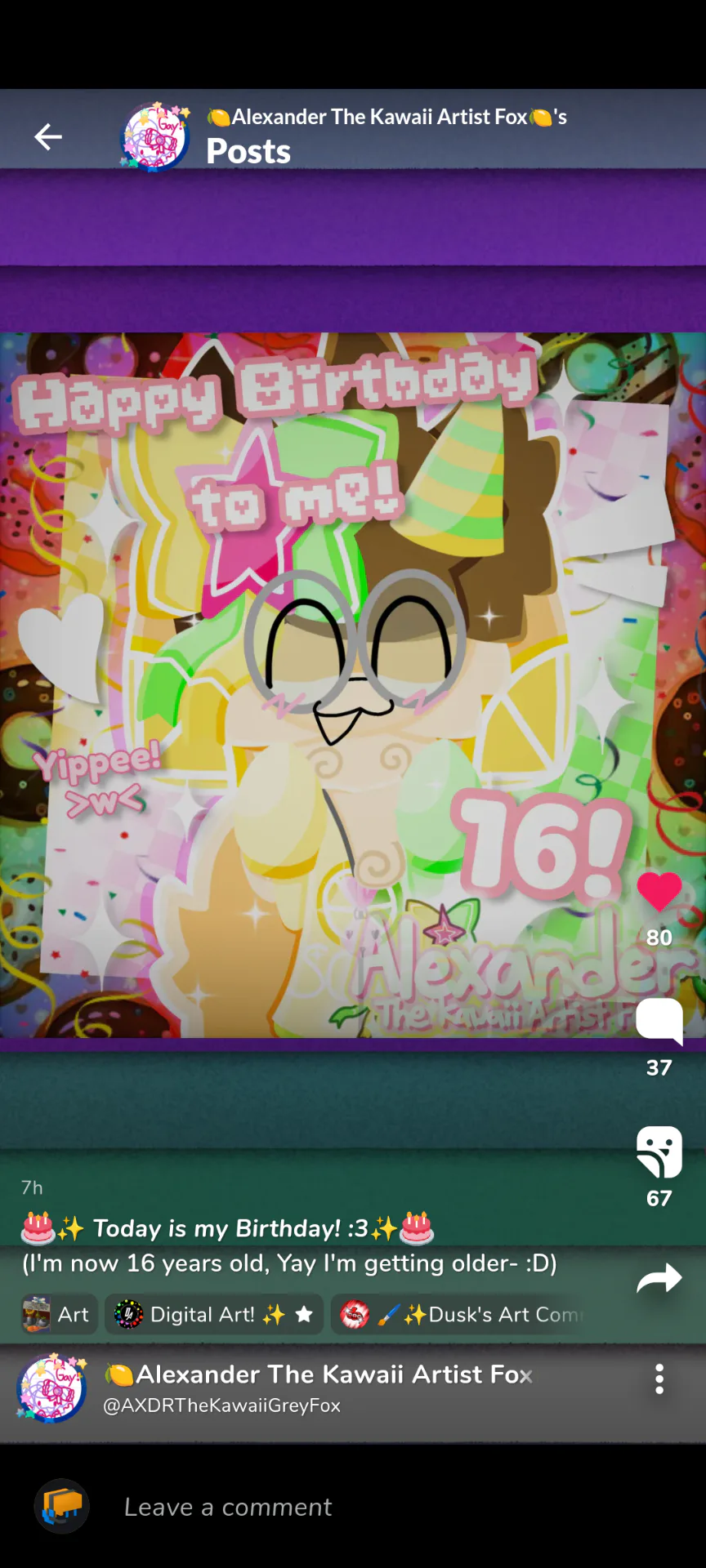Go back using the arrow icon
706x1568 pixels.
(x=48, y=136)
